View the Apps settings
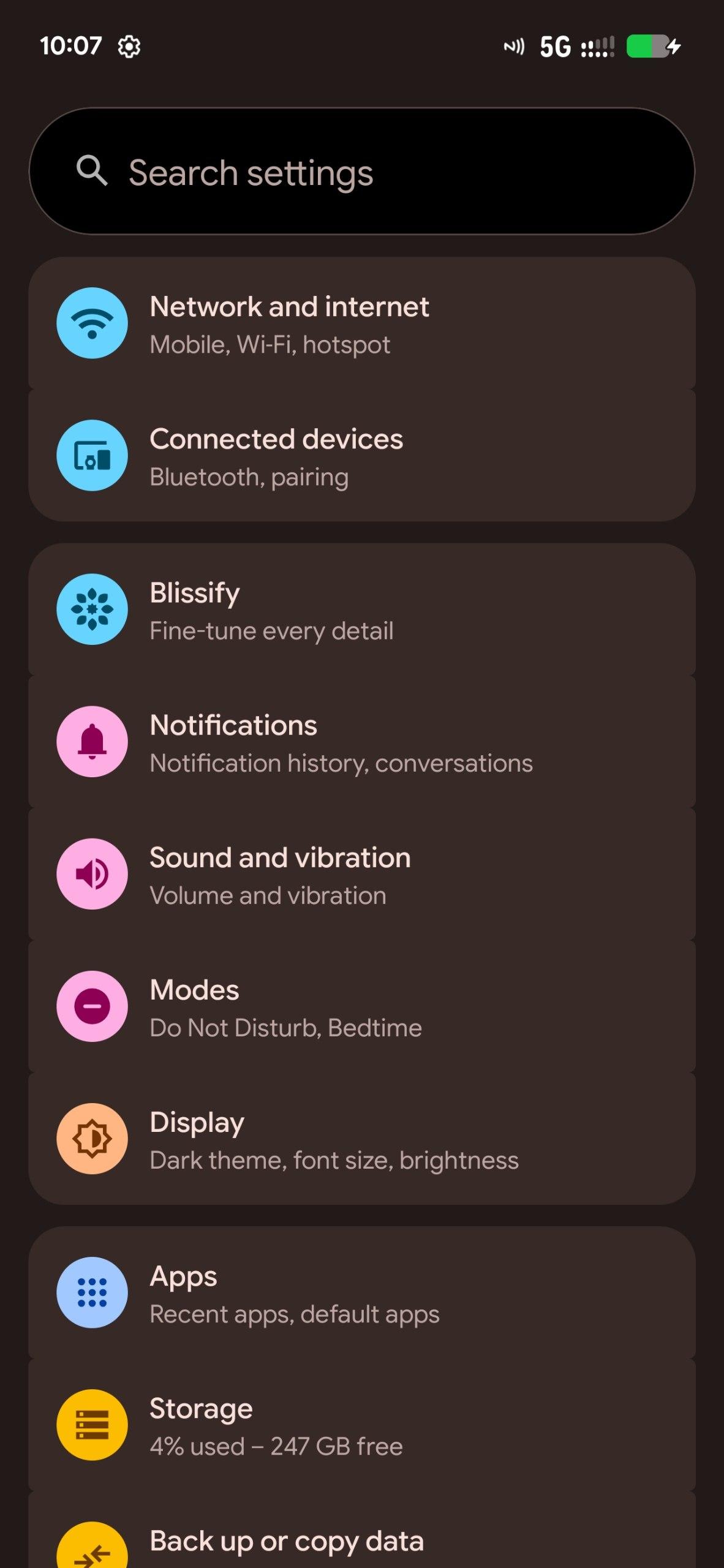 point(361,1294)
